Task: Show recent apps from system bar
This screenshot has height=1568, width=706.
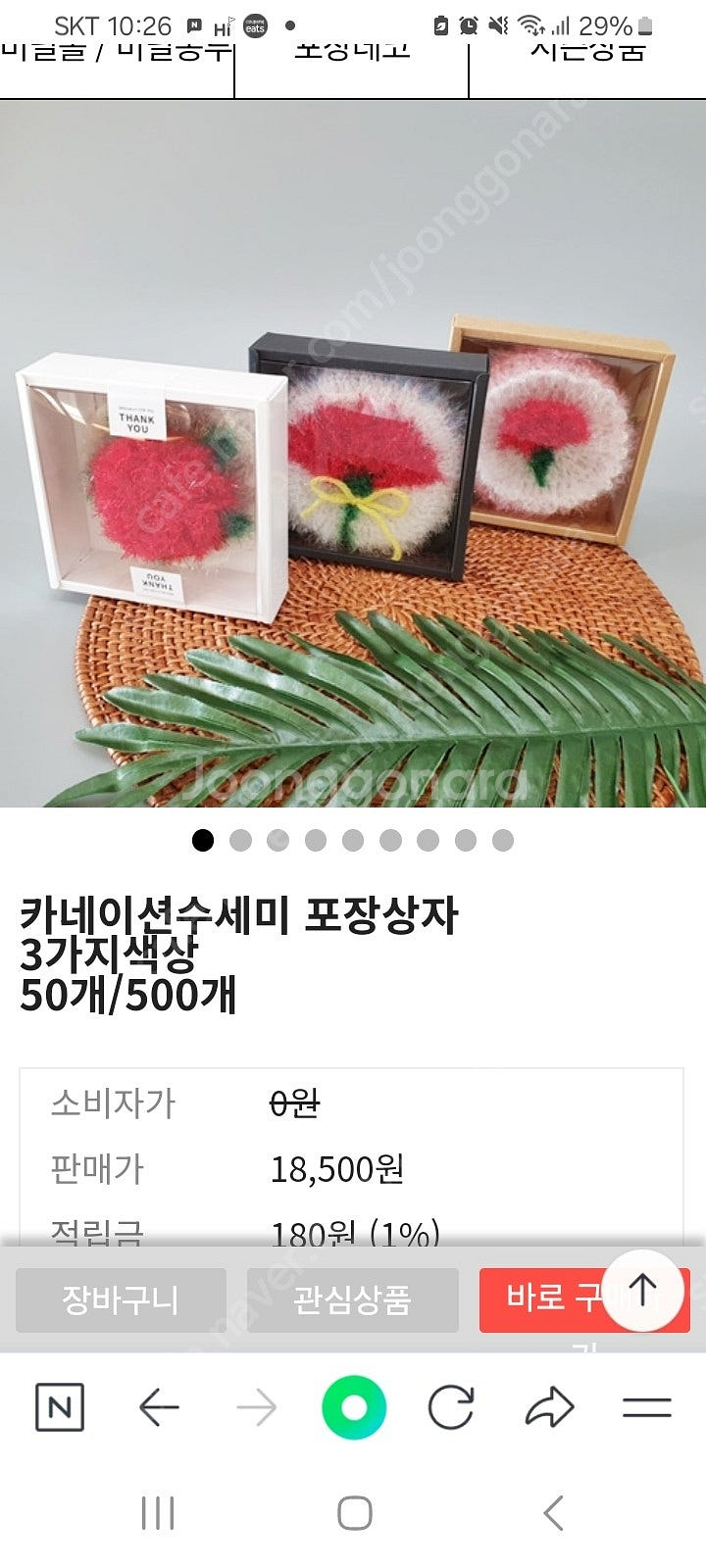Action: 158,1513
